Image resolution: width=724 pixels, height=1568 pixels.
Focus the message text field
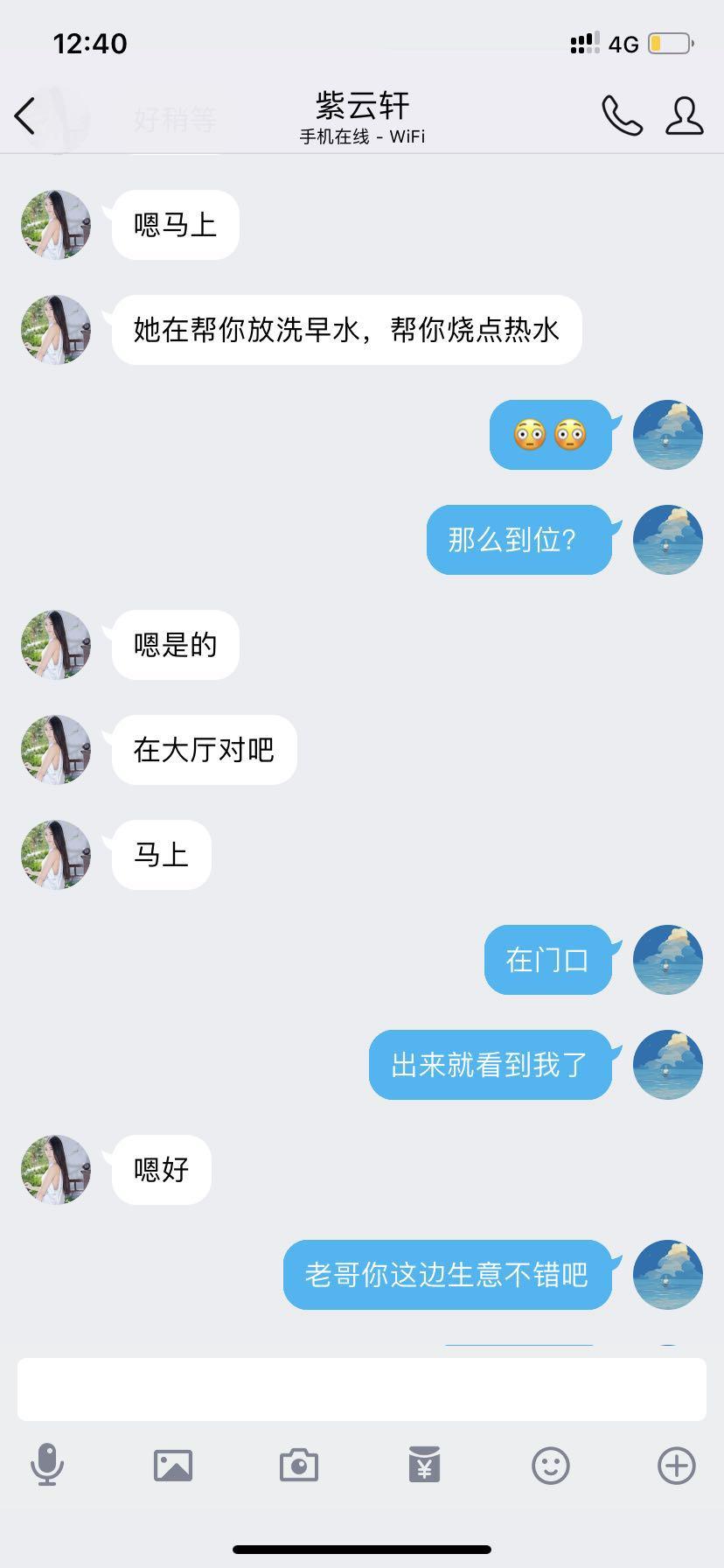(362, 1389)
